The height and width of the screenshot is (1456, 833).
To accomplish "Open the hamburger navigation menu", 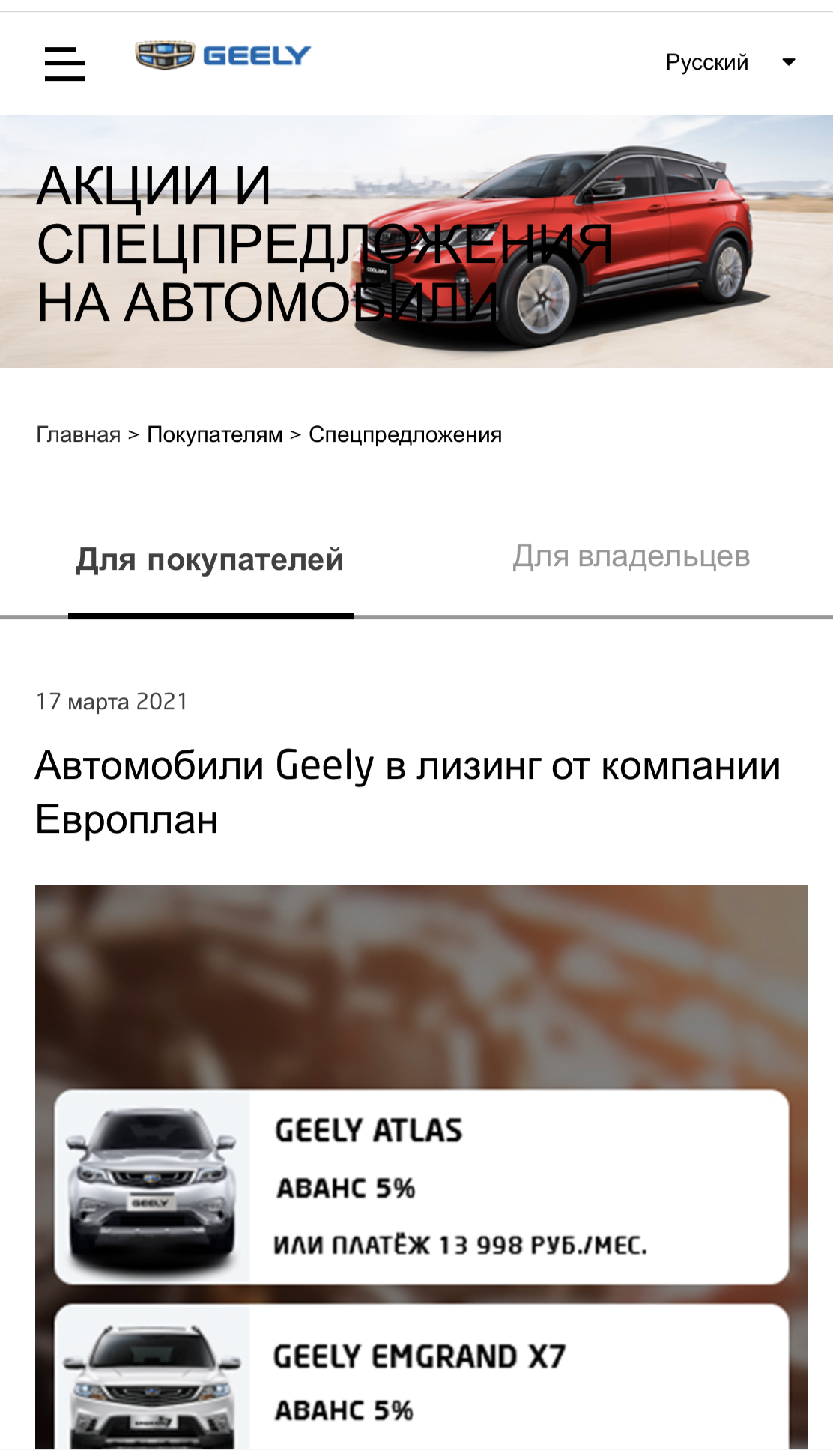I will [65, 64].
